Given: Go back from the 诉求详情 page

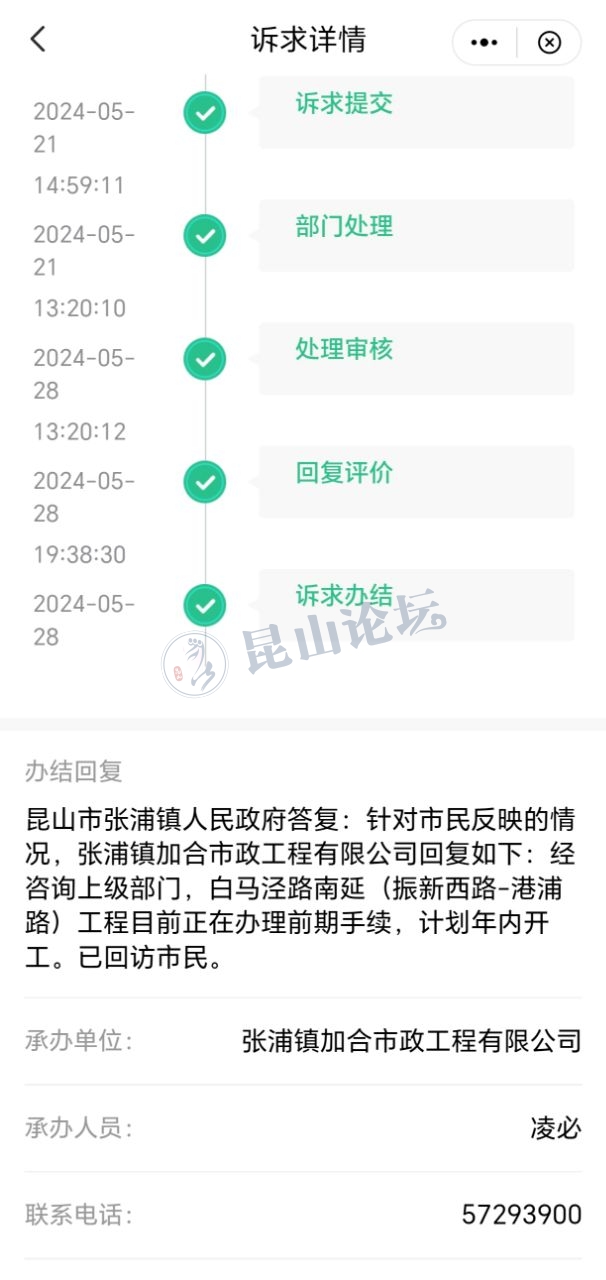Looking at the screenshot, I should pyautogui.click(x=38, y=40).
